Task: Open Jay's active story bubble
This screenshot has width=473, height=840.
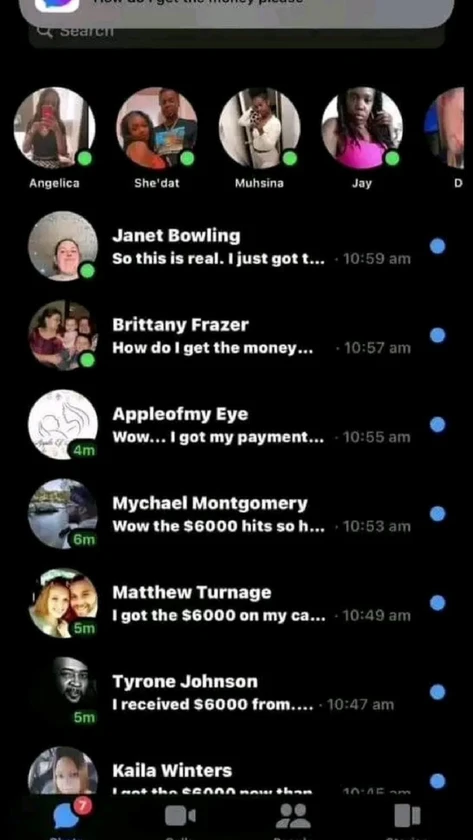Action: point(362,128)
